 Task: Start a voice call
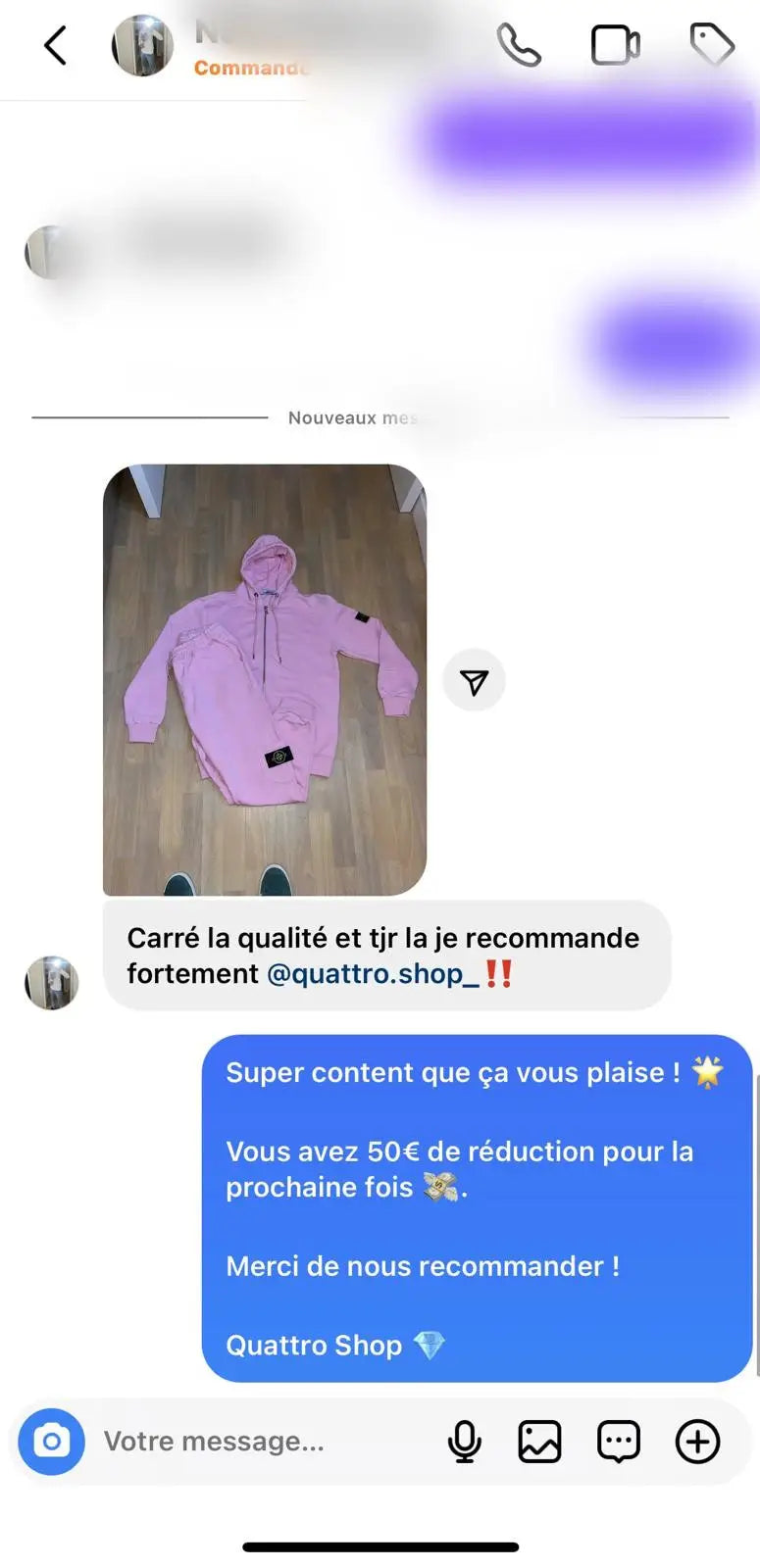tap(518, 45)
